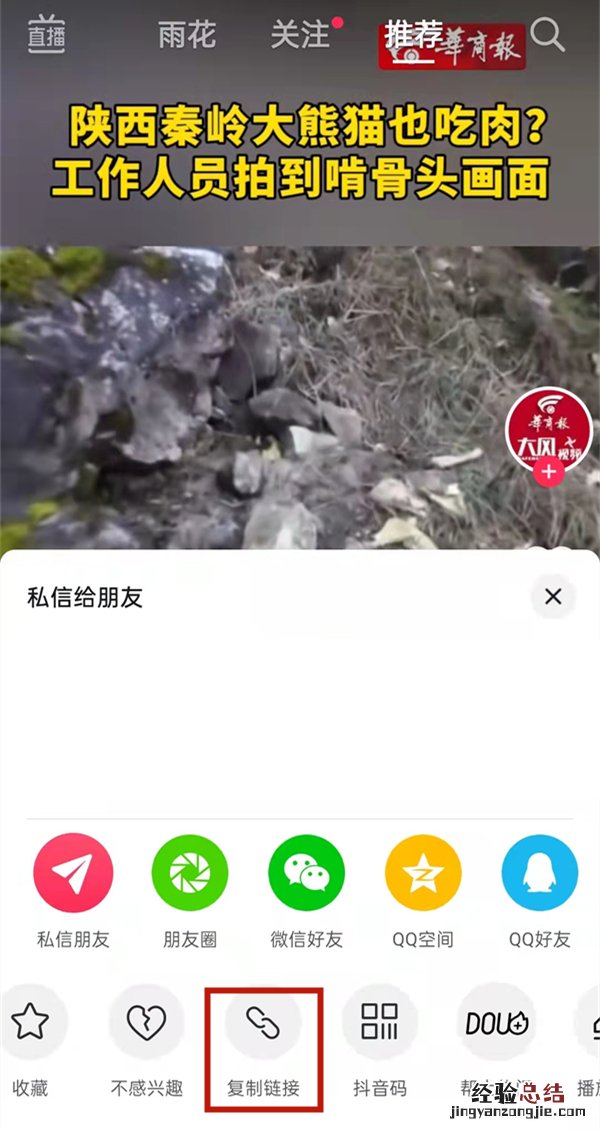Image resolution: width=600 pixels, height=1130 pixels.
Task: Copy link with 复制链接
Action: (x=263, y=1023)
